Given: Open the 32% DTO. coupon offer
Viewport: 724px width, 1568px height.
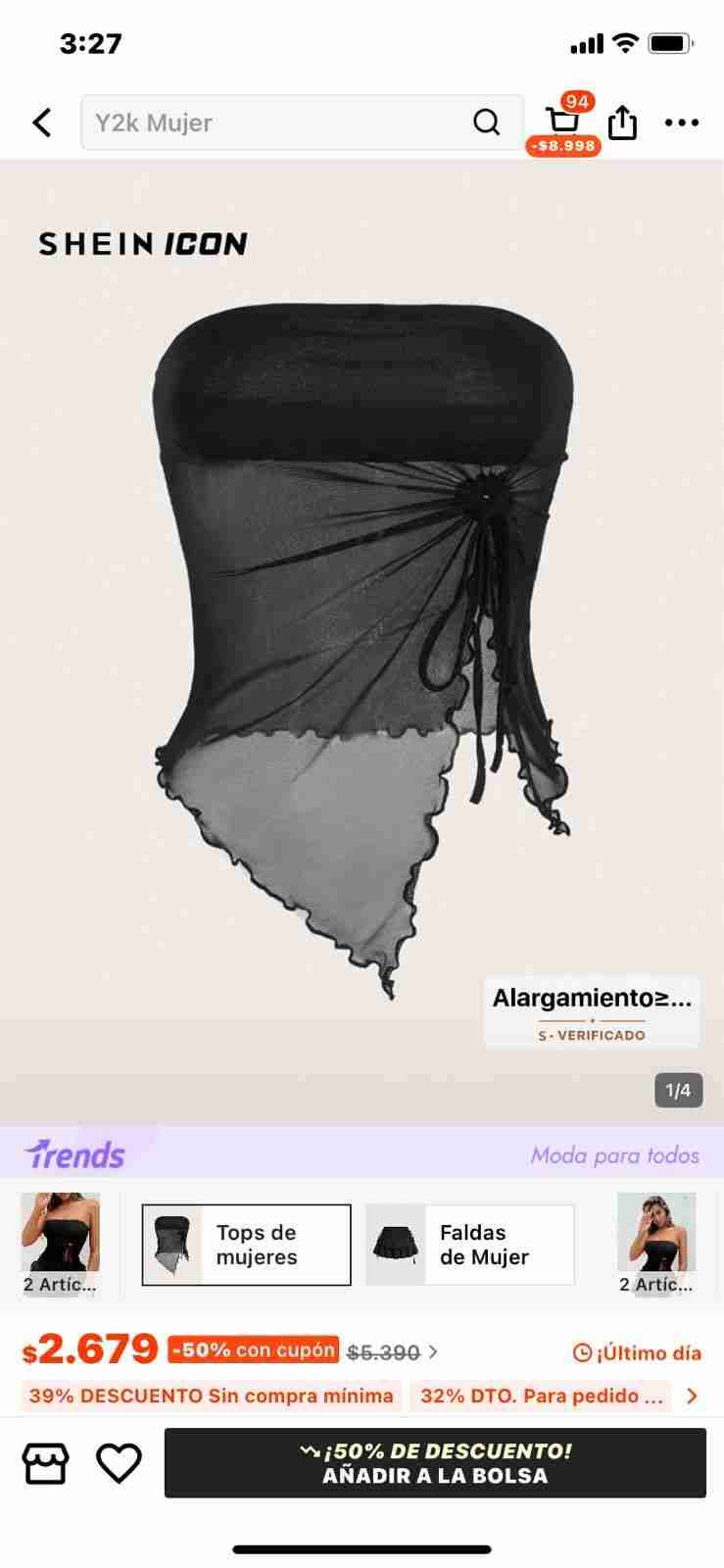Looking at the screenshot, I should pos(541,1396).
